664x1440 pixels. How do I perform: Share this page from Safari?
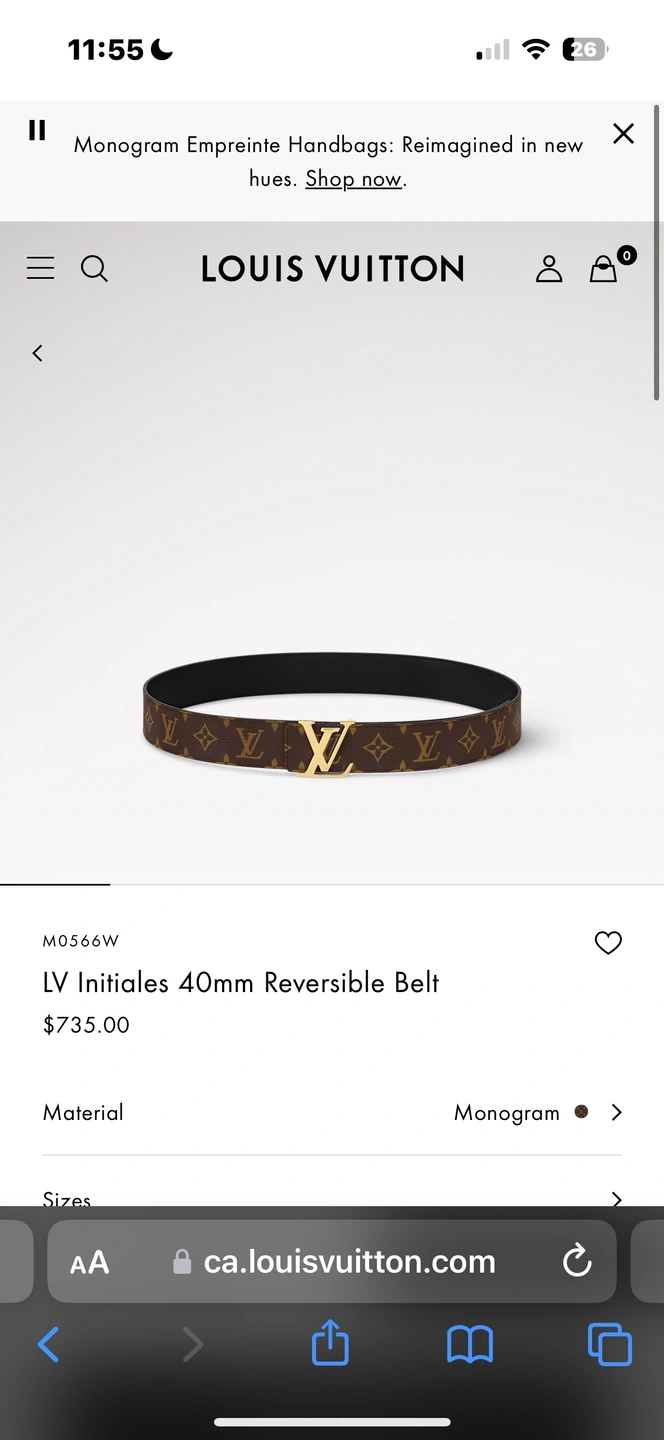330,1343
